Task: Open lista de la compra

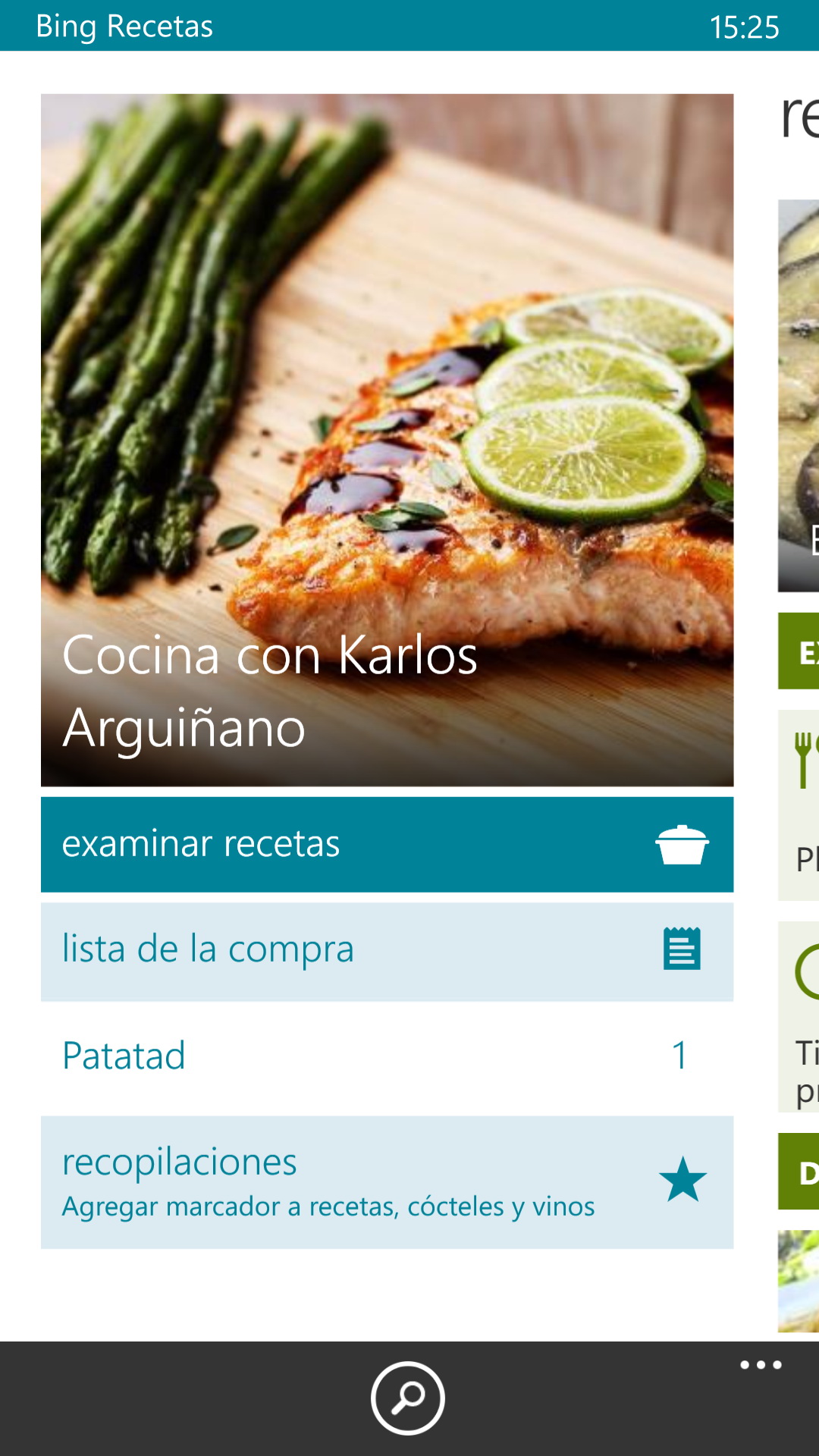Action: 387,951
